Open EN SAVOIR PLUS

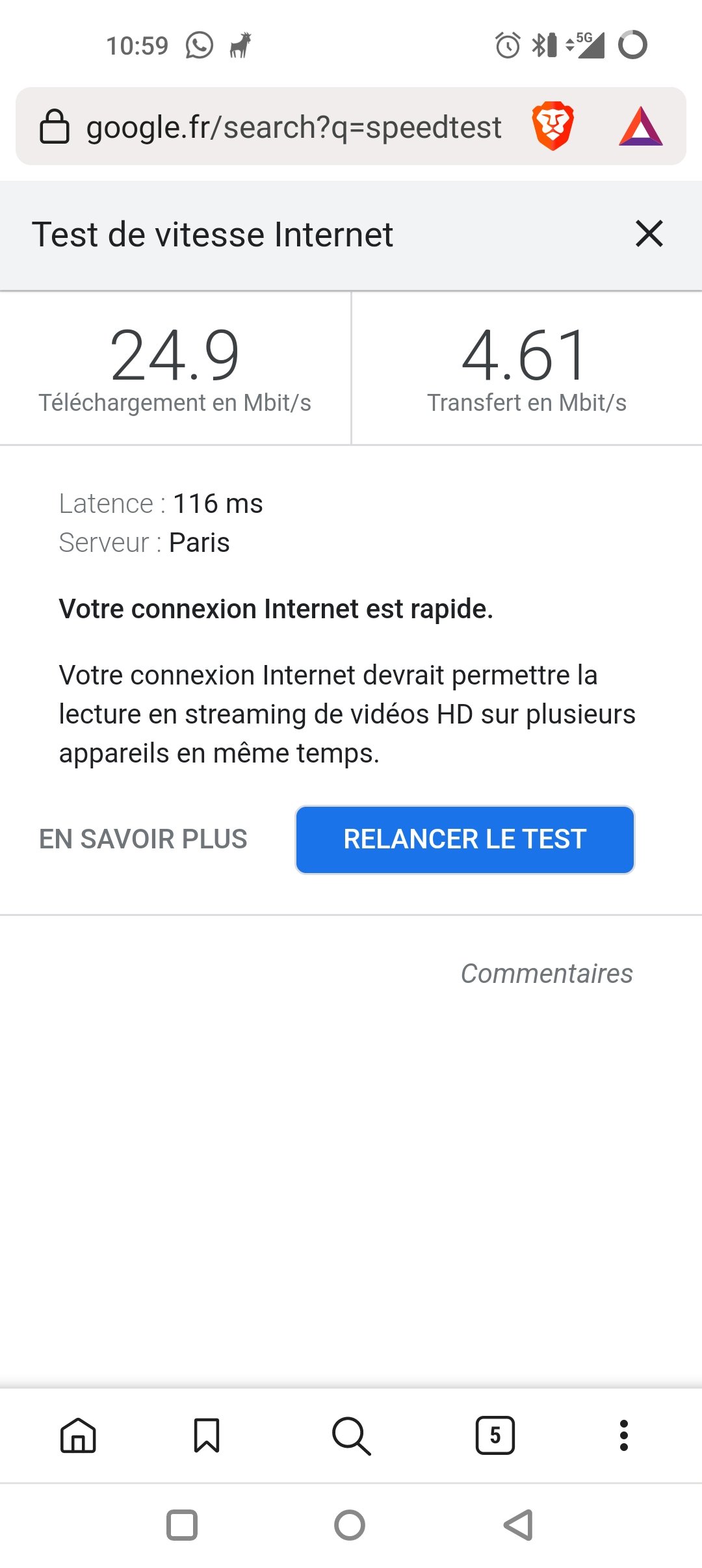143,839
